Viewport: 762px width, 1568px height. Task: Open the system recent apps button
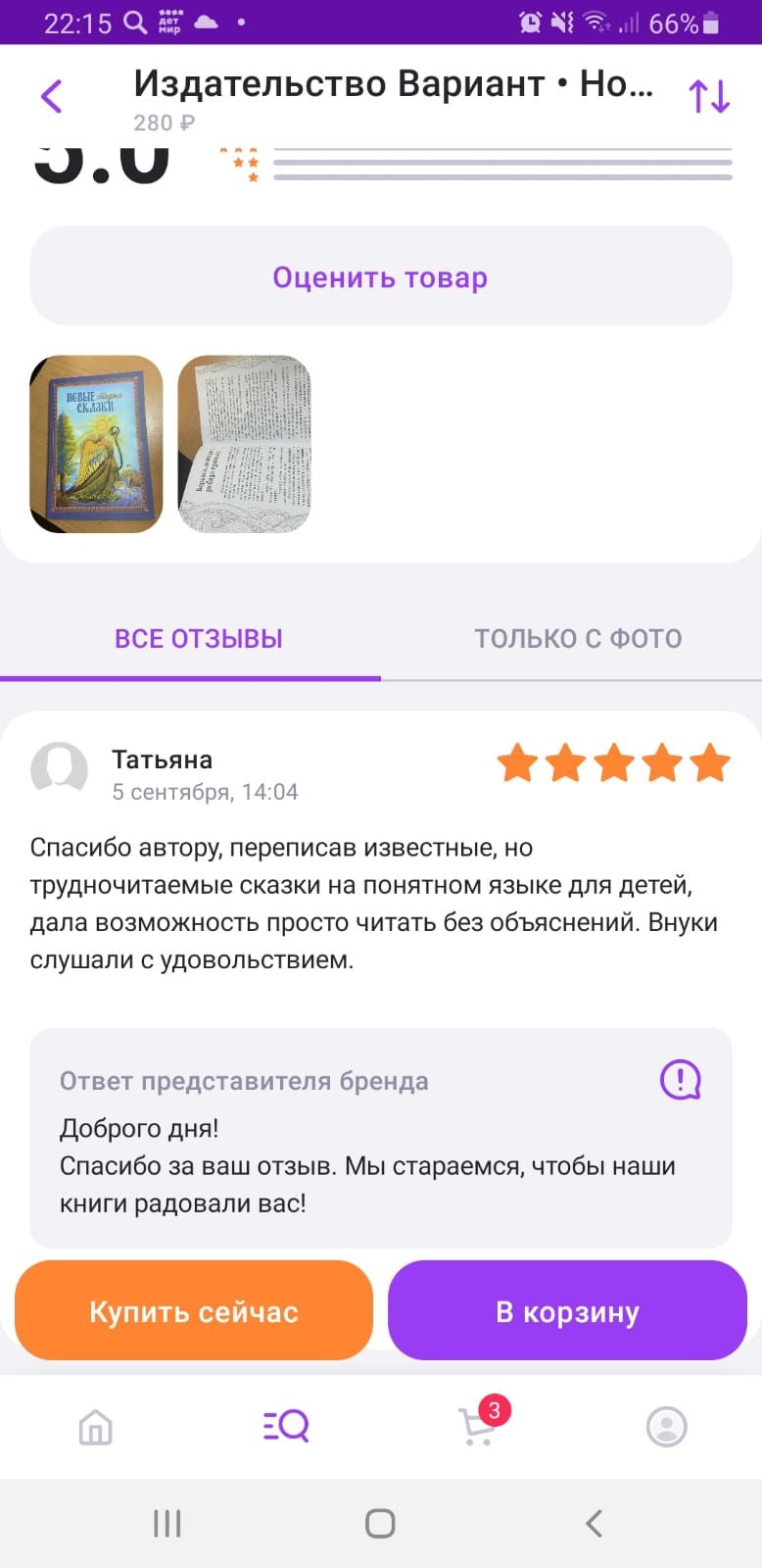(x=167, y=1523)
